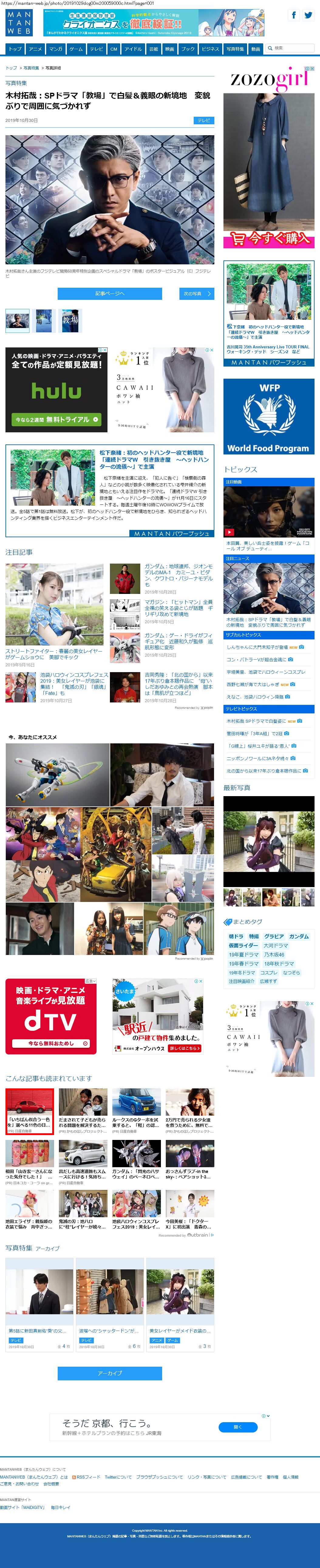Switch to the マンガ navigation tab
320x1568 pixels.
point(56,49)
